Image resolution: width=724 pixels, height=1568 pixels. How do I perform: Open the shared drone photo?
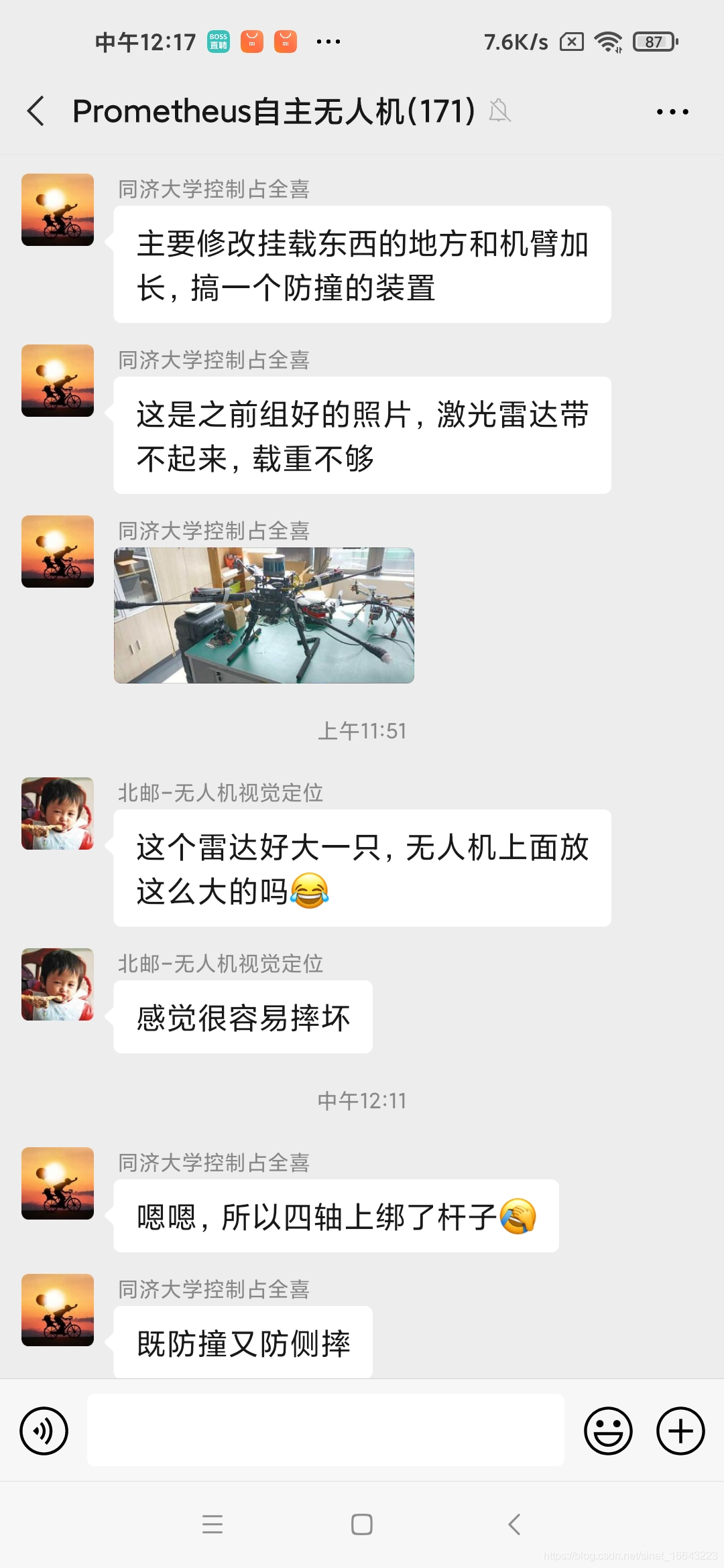pos(264,616)
